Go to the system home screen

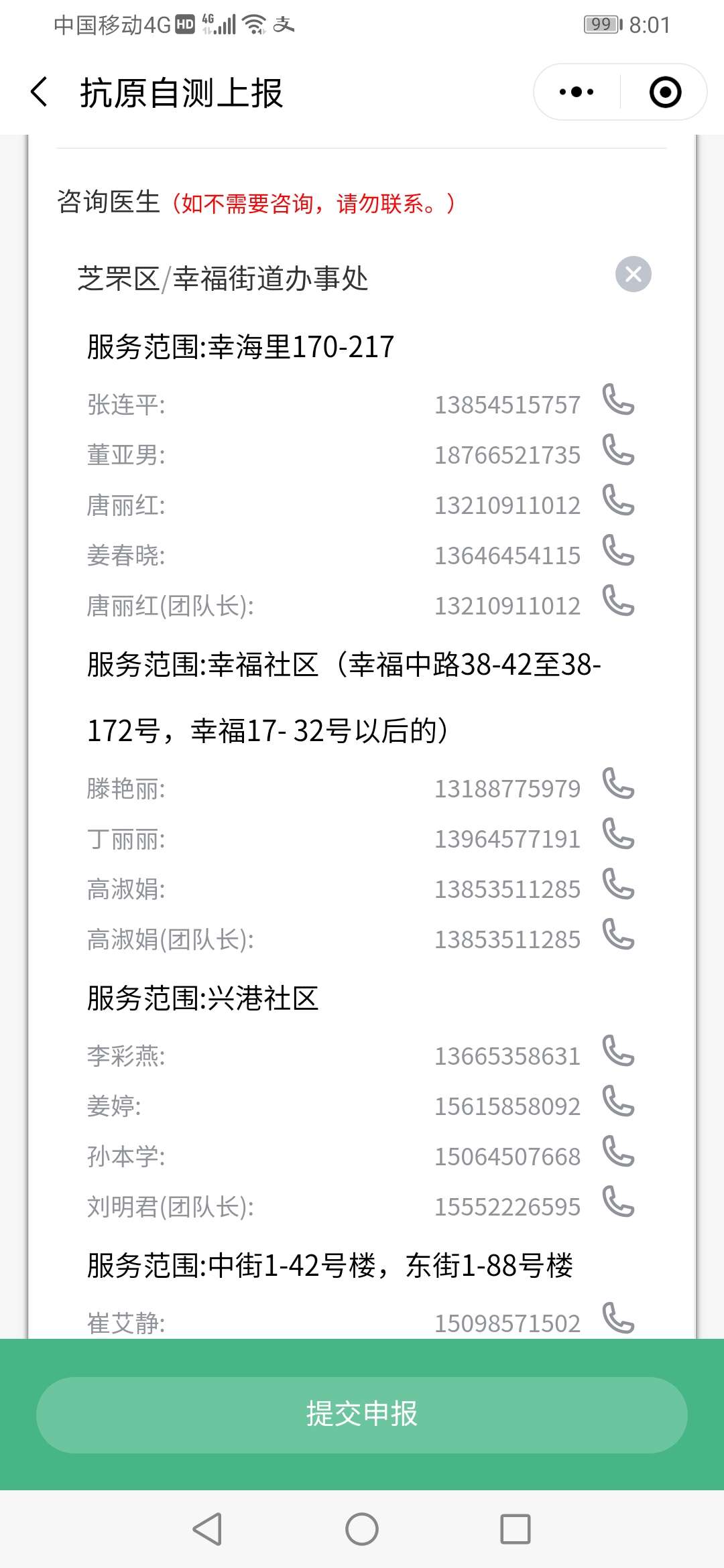[x=362, y=1529]
